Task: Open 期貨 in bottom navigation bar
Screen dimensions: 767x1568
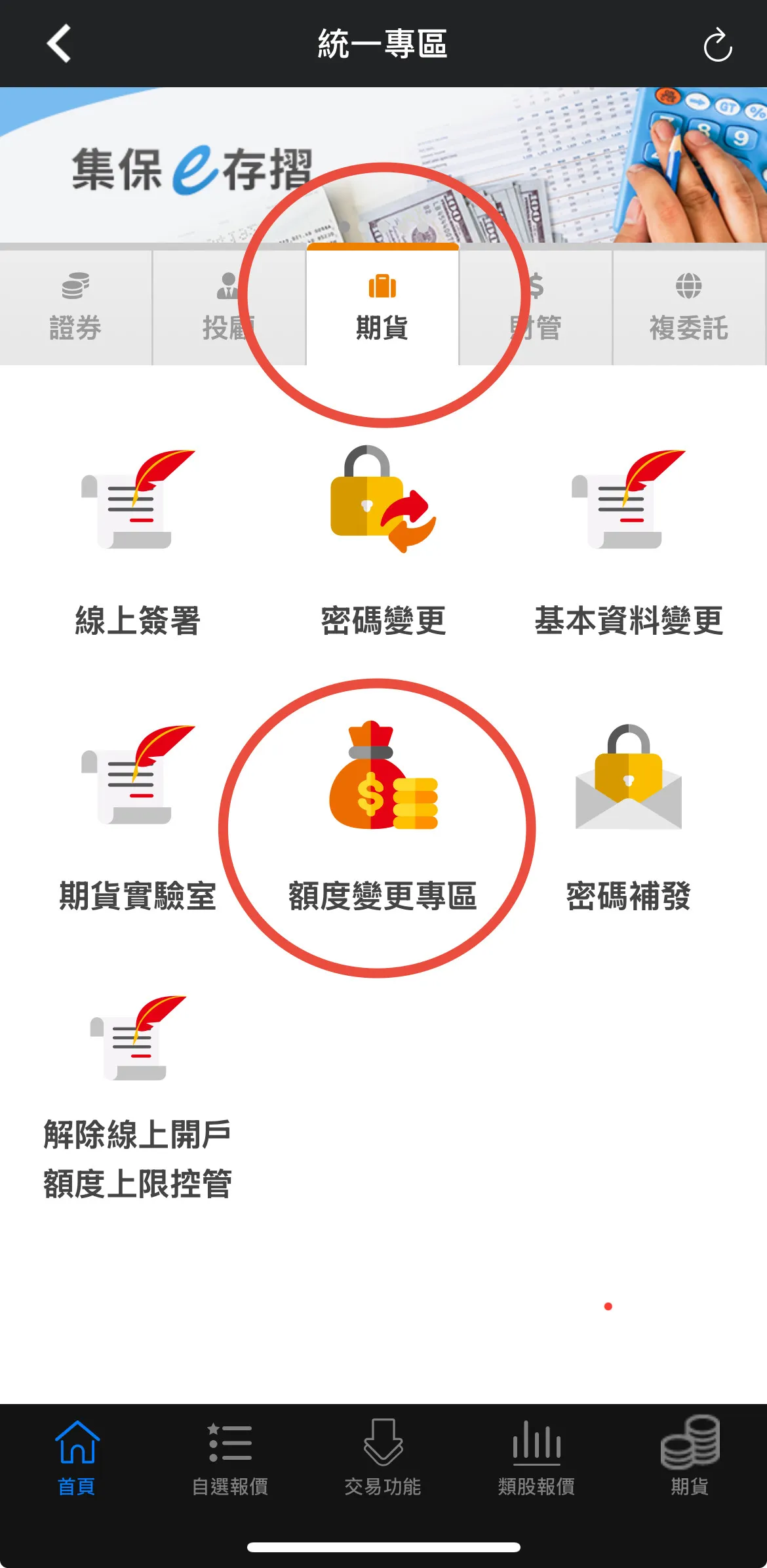Action: tap(690, 1457)
